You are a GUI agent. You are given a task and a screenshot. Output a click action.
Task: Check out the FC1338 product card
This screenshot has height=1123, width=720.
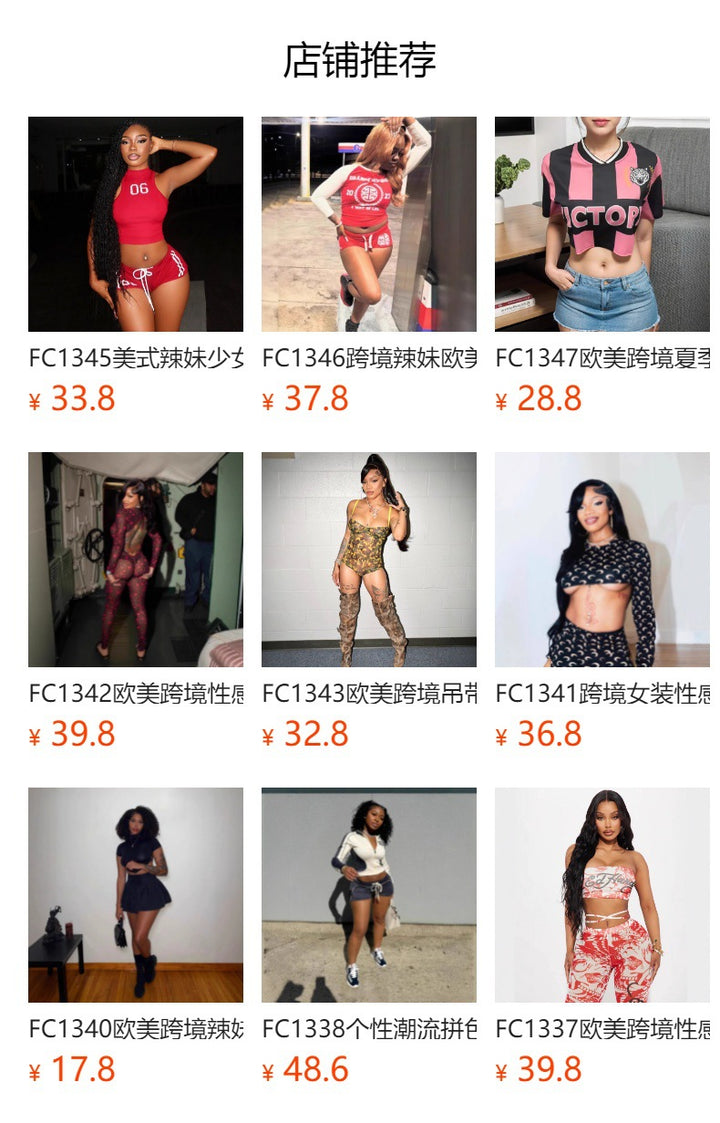[x=369, y=894]
